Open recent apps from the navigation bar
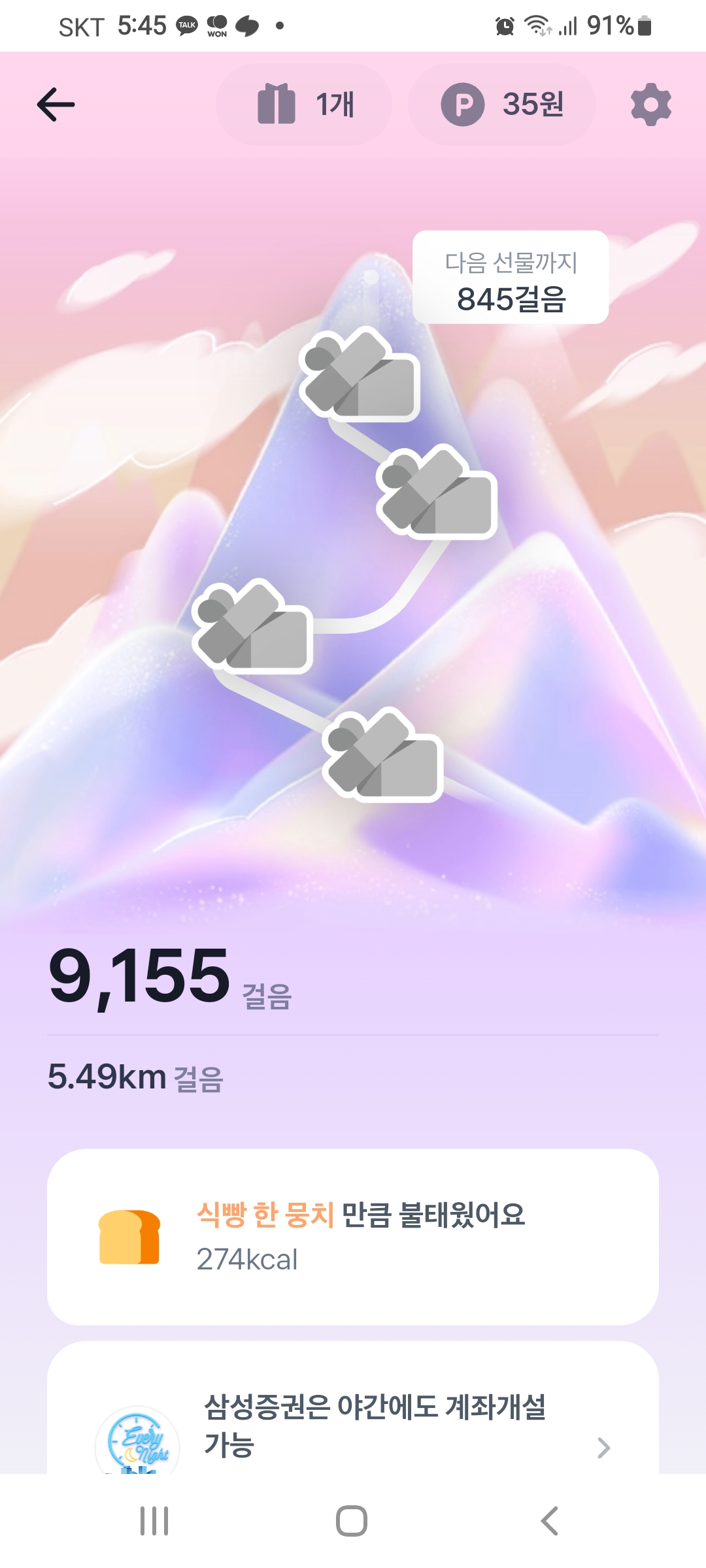706x1568 pixels. 154,1521
